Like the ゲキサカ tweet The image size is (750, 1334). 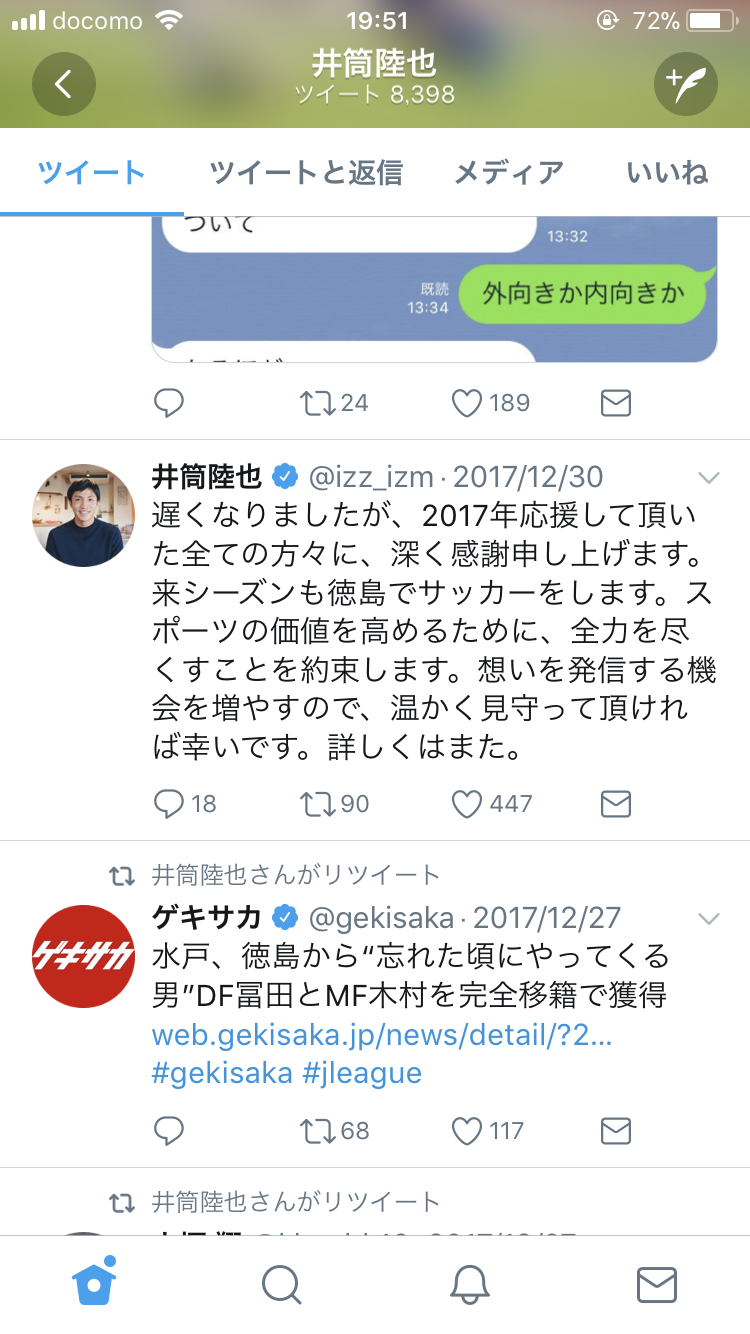click(467, 1130)
